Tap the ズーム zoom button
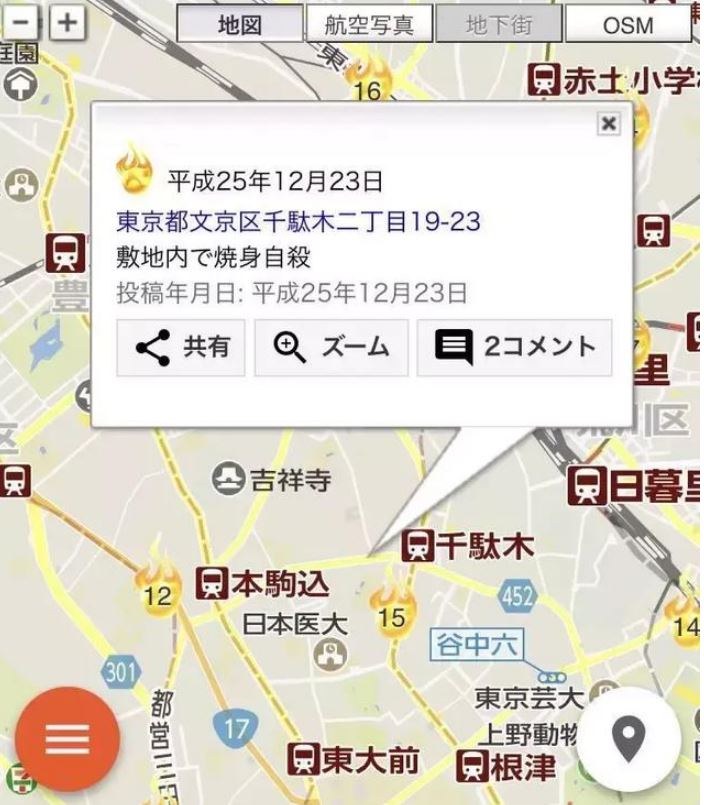The height and width of the screenshot is (805, 704). 331,348
